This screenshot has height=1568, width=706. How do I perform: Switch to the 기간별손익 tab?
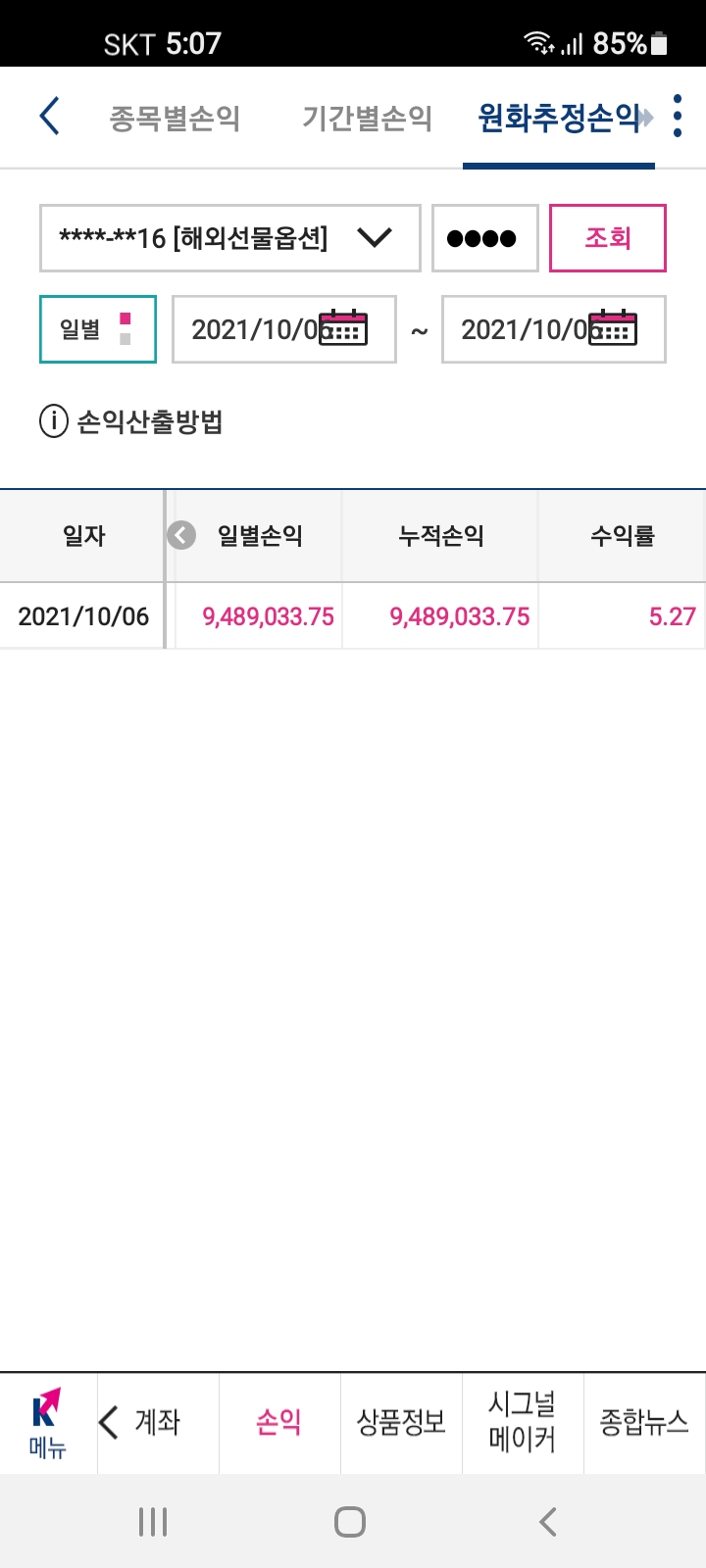pos(367,119)
